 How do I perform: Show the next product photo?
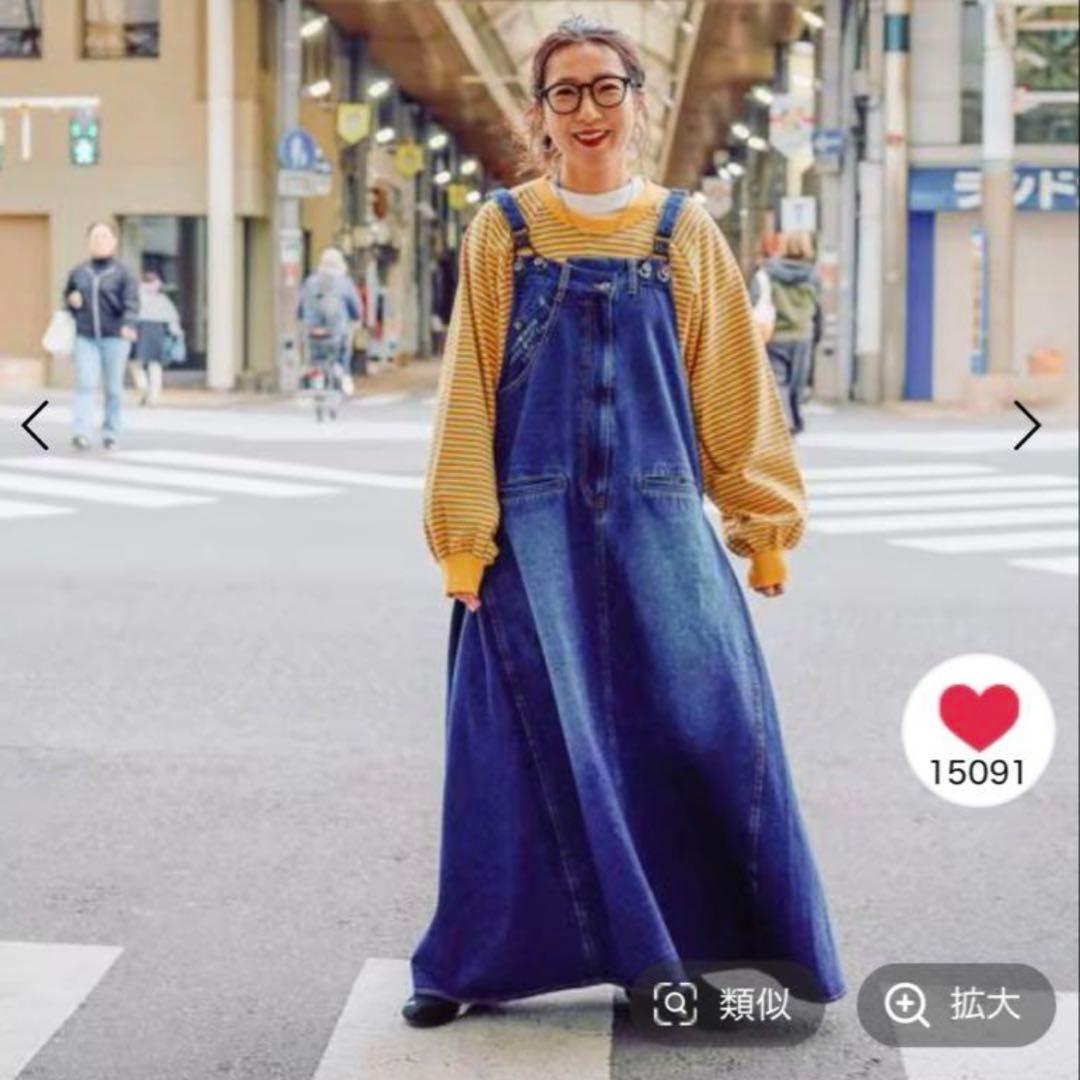1026,425
